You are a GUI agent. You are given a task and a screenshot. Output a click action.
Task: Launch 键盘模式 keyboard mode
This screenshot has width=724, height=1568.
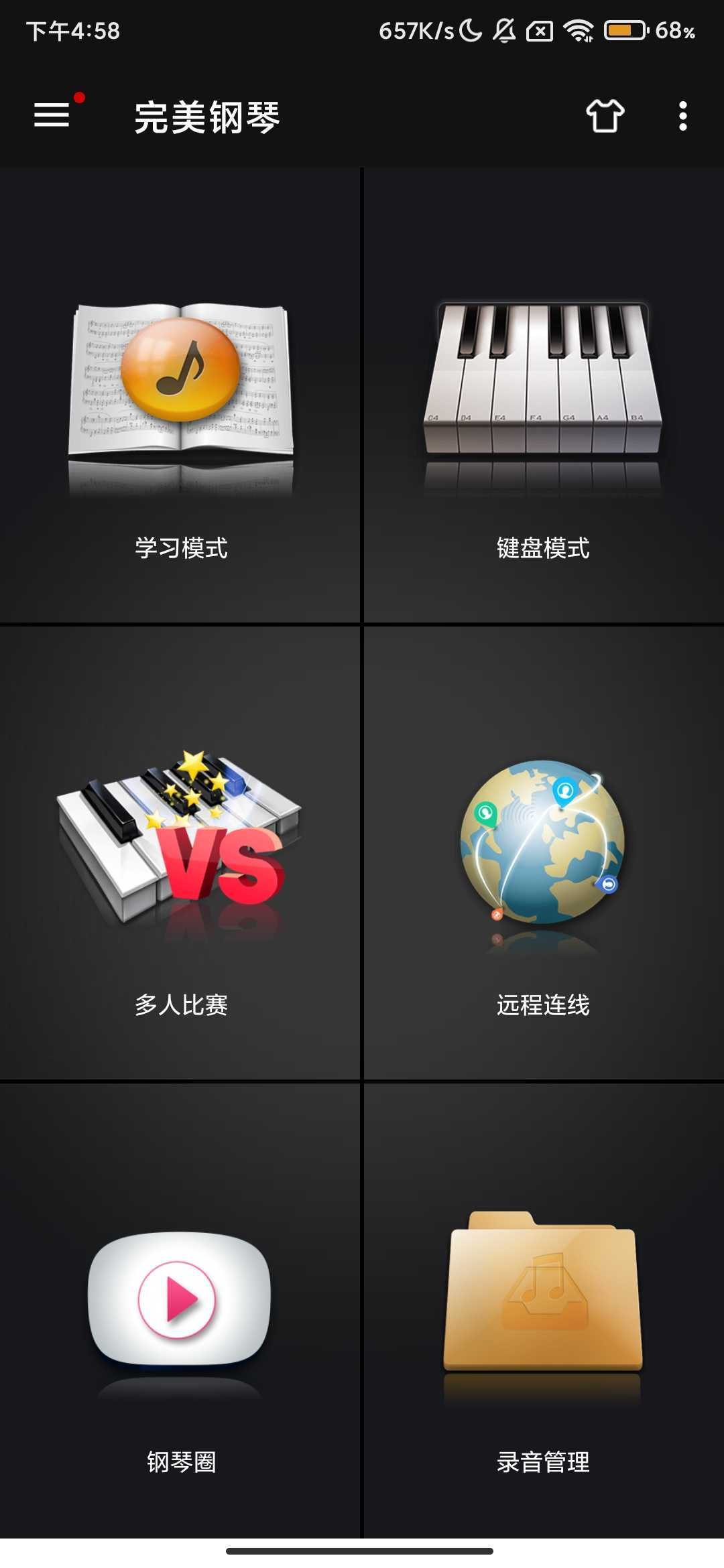[544, 396]
